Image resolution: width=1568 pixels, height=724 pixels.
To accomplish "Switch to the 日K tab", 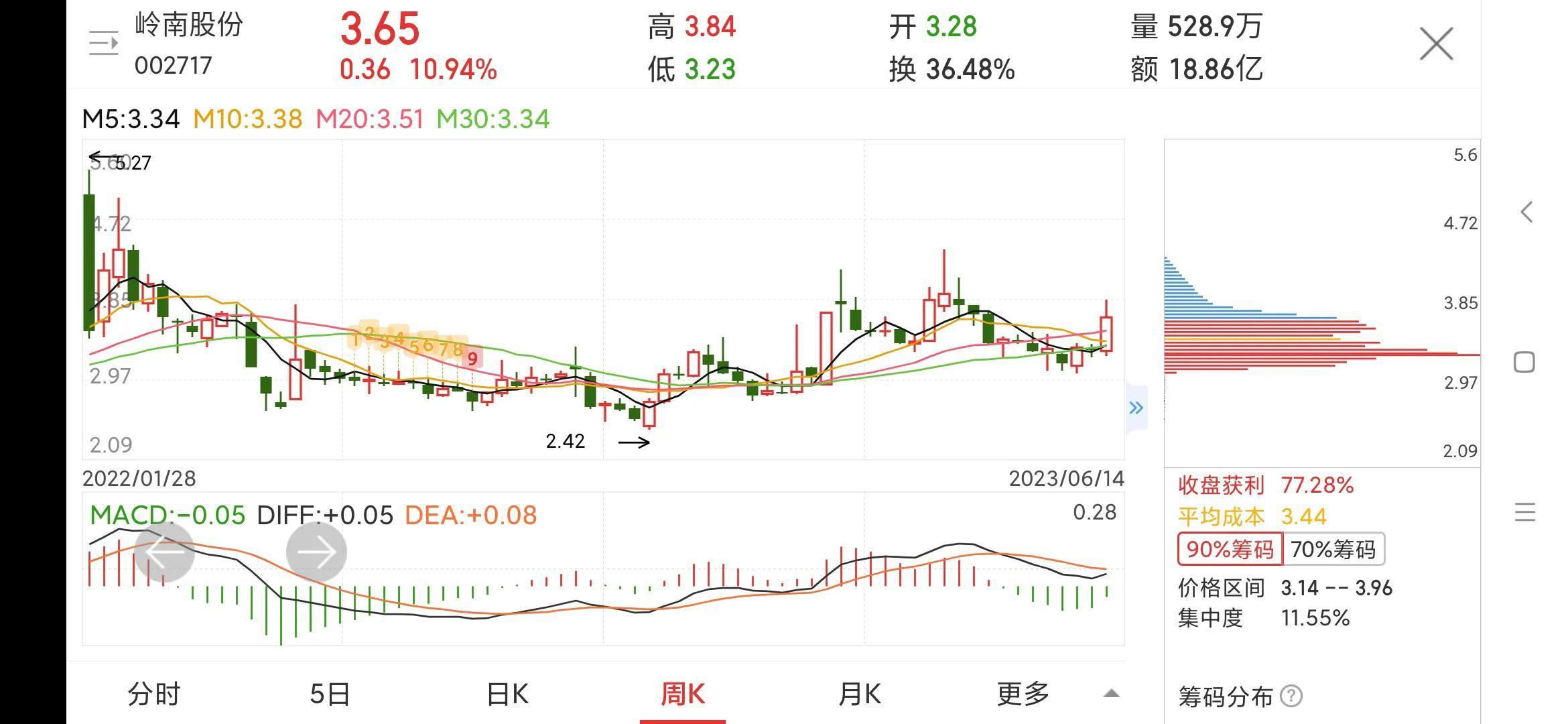I will point(507,694).
